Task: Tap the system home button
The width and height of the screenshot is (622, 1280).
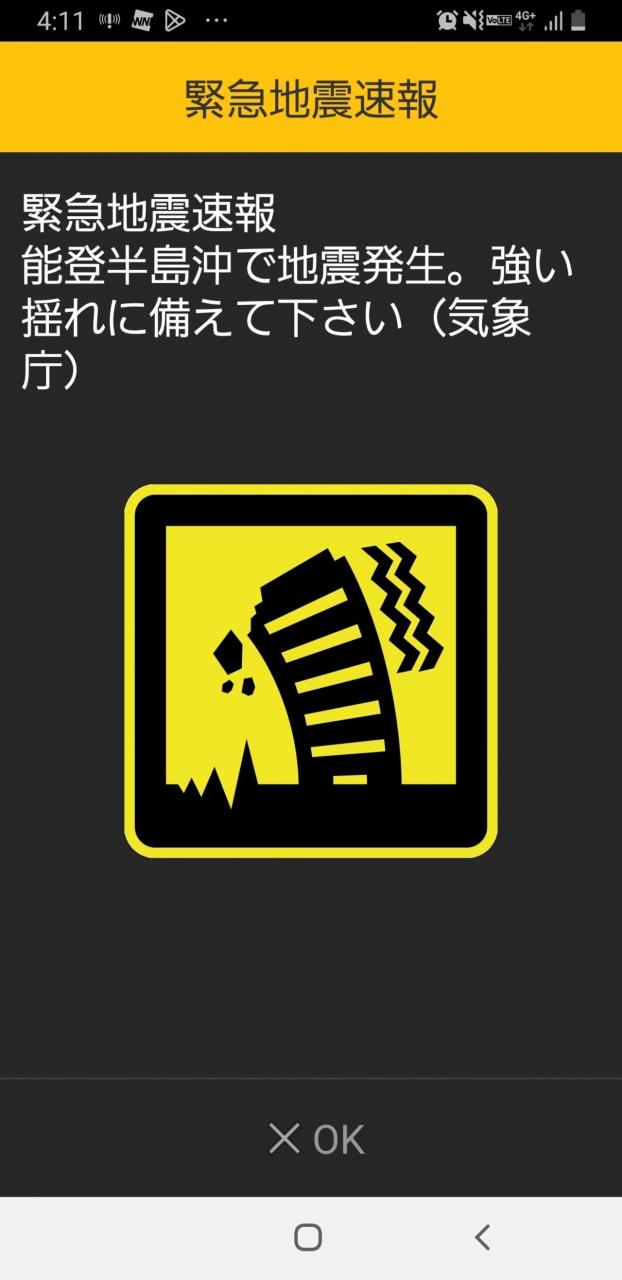Action: pos(308,1237)
